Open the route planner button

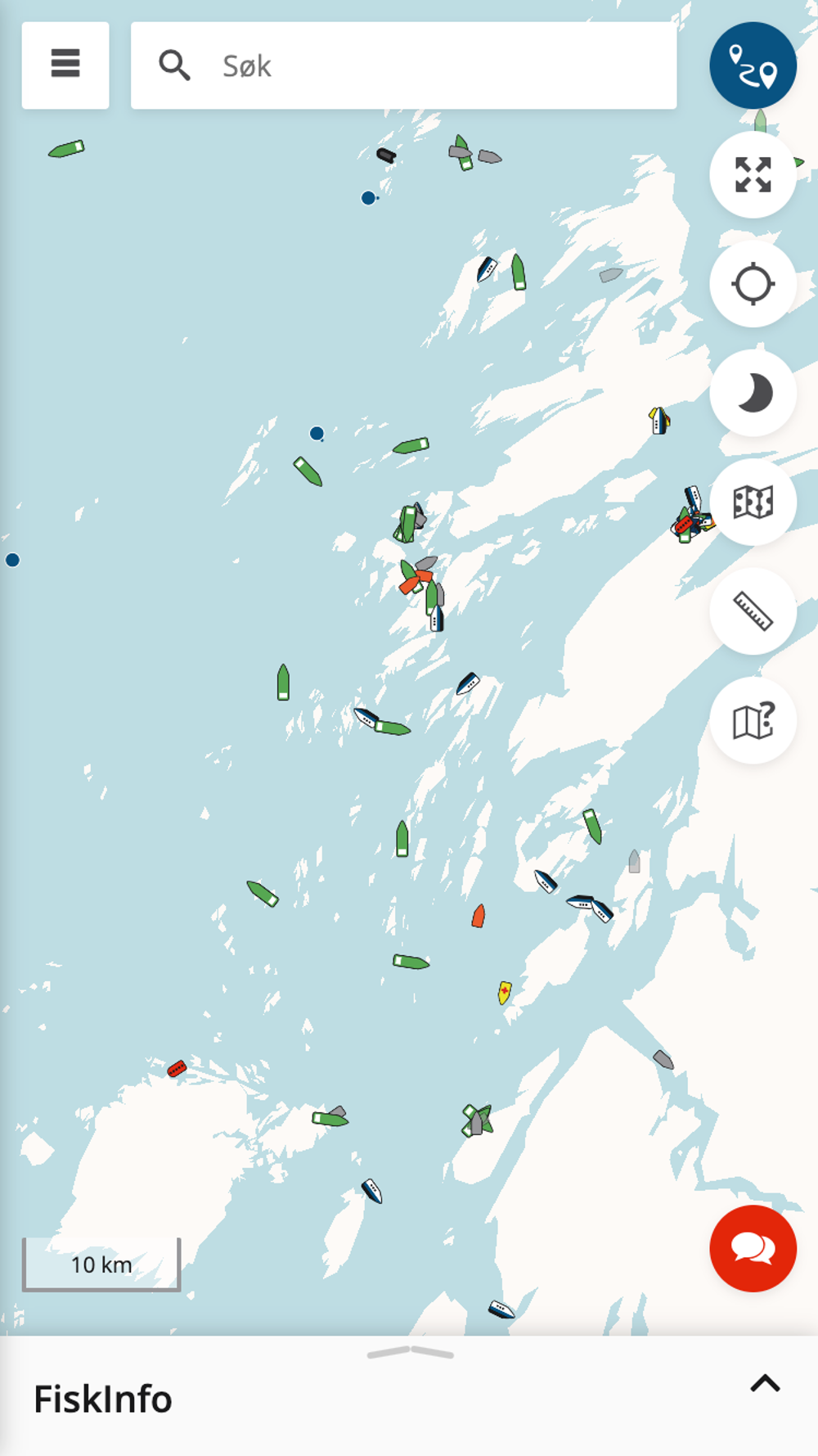click(753, 65)
